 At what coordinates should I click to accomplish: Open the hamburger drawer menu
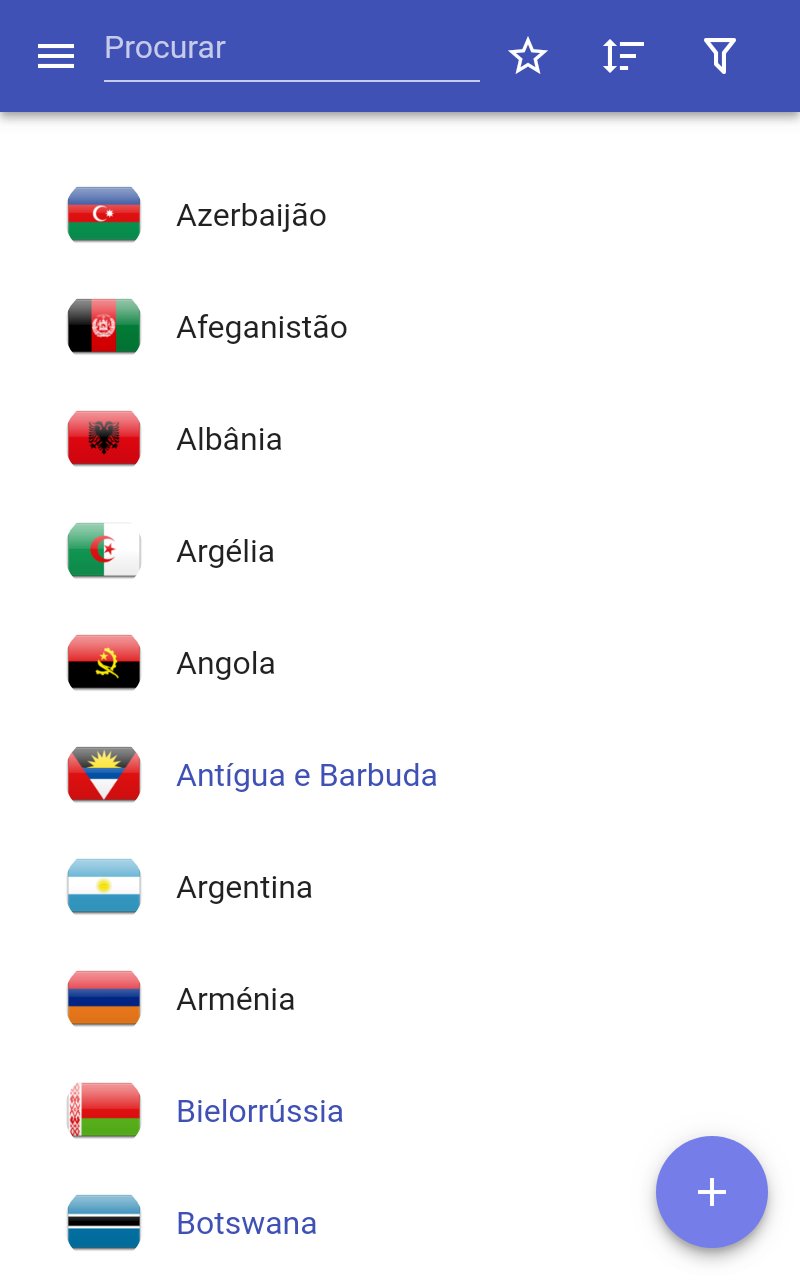[56, 57]
